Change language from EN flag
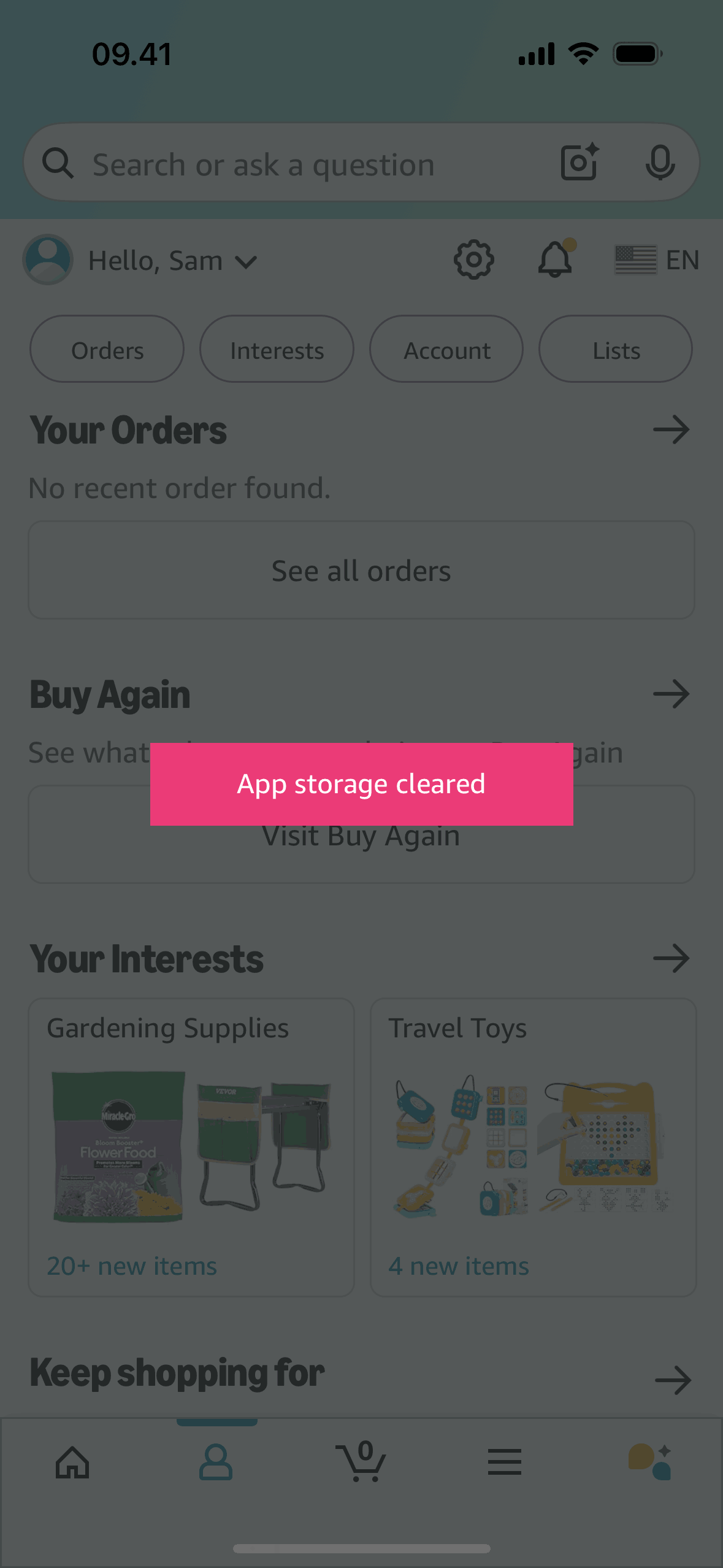 click(x=656, y=260)
